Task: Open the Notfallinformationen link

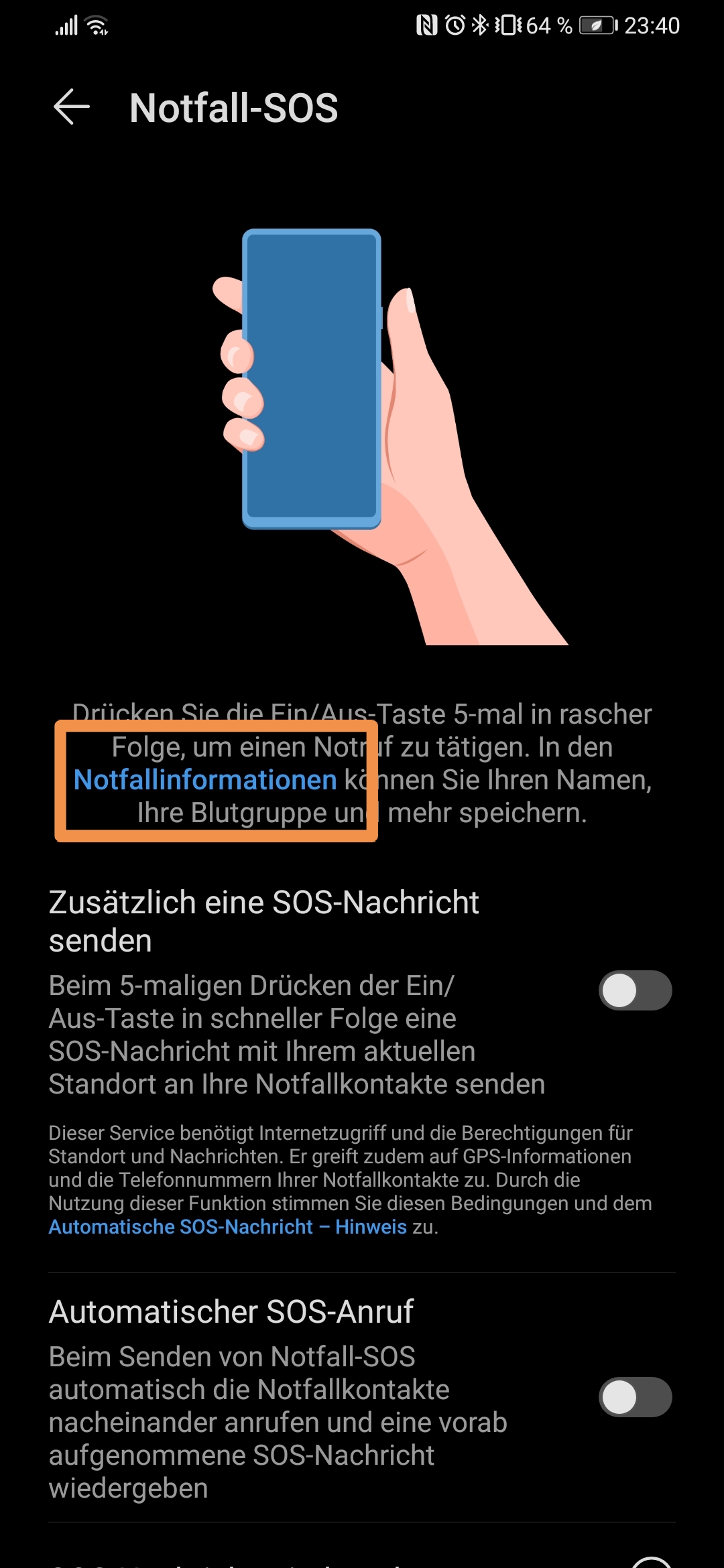Action: pos(205,780)
